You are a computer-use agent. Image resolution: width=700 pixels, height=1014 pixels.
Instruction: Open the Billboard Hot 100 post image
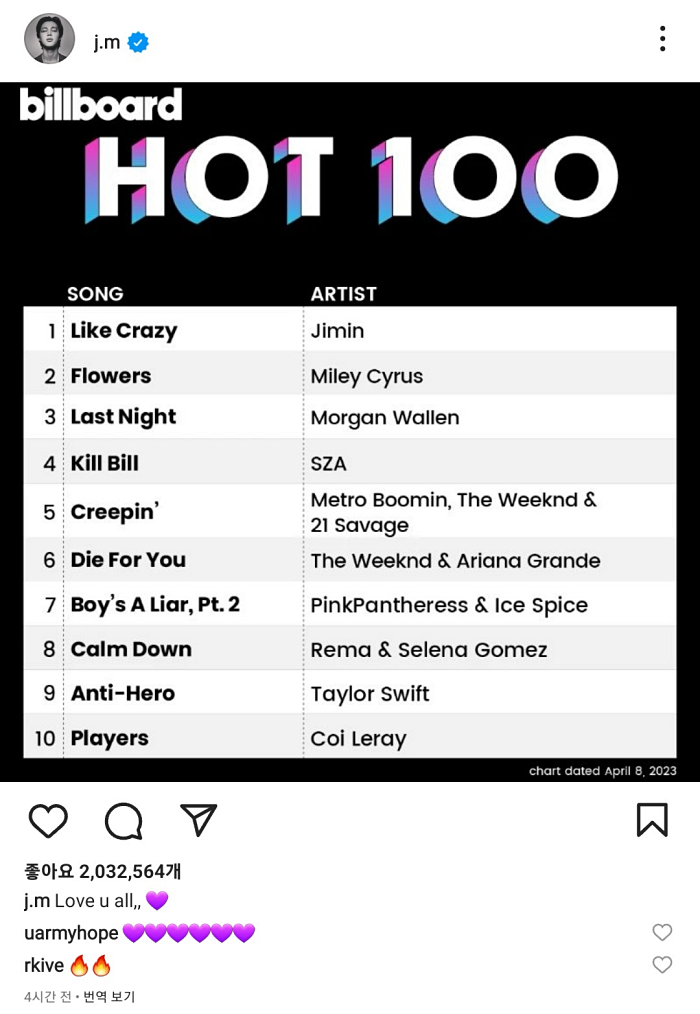pos(350,431)
